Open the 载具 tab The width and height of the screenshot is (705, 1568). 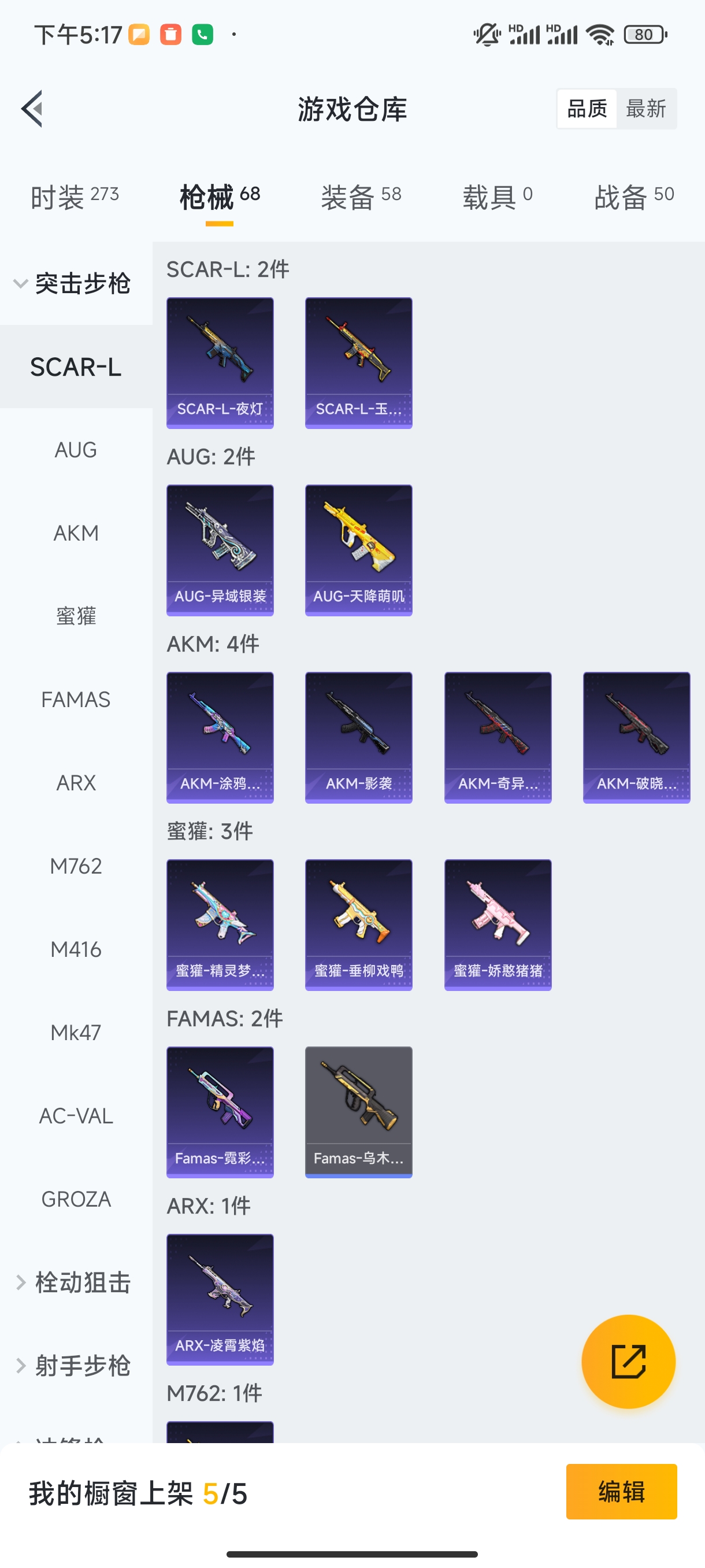click(x=498, y=197)
